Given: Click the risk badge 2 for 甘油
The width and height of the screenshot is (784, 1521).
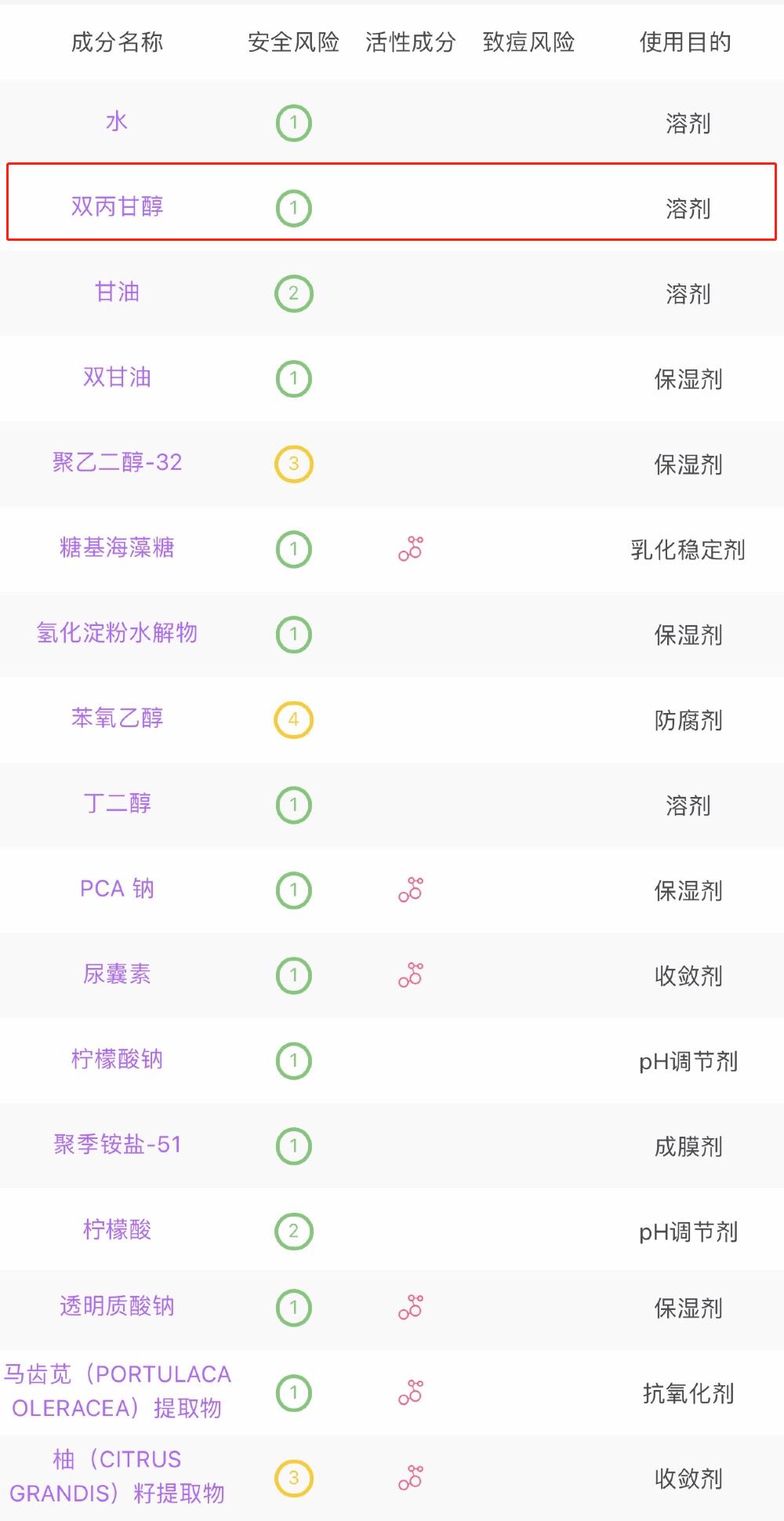Looking at the screenshot, I should (x=294, y=293).
